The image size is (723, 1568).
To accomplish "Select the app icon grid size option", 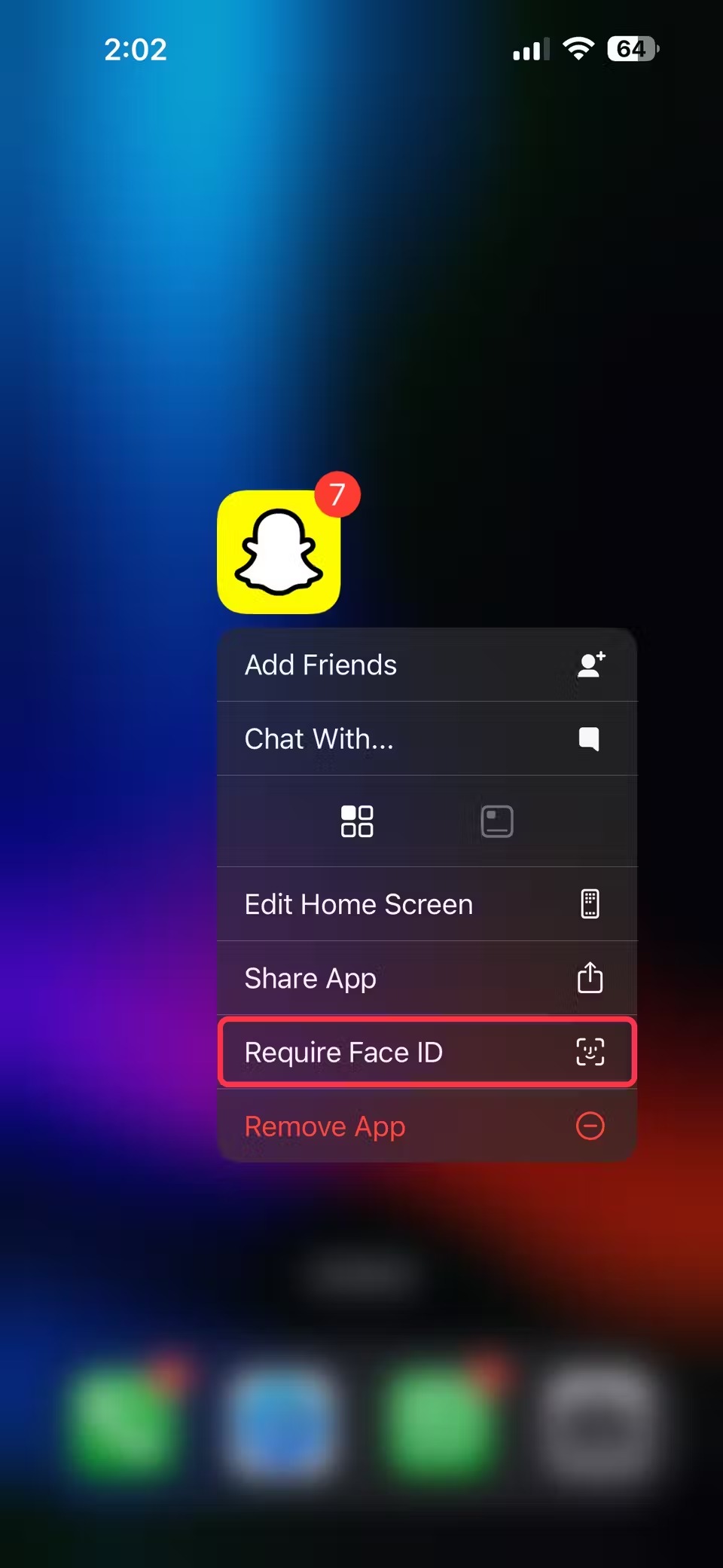I will [x=357, y=821].
